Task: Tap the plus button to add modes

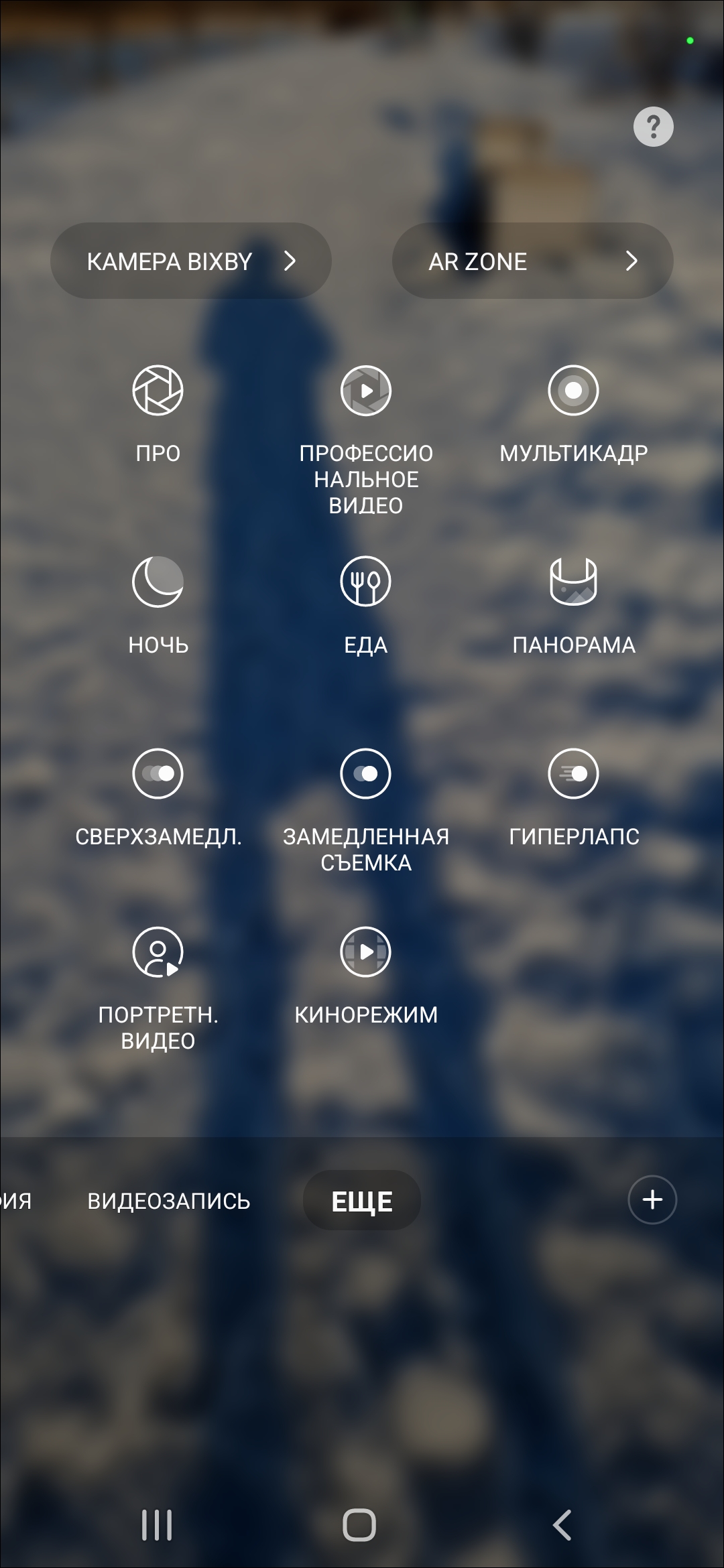Action: 652,1200
